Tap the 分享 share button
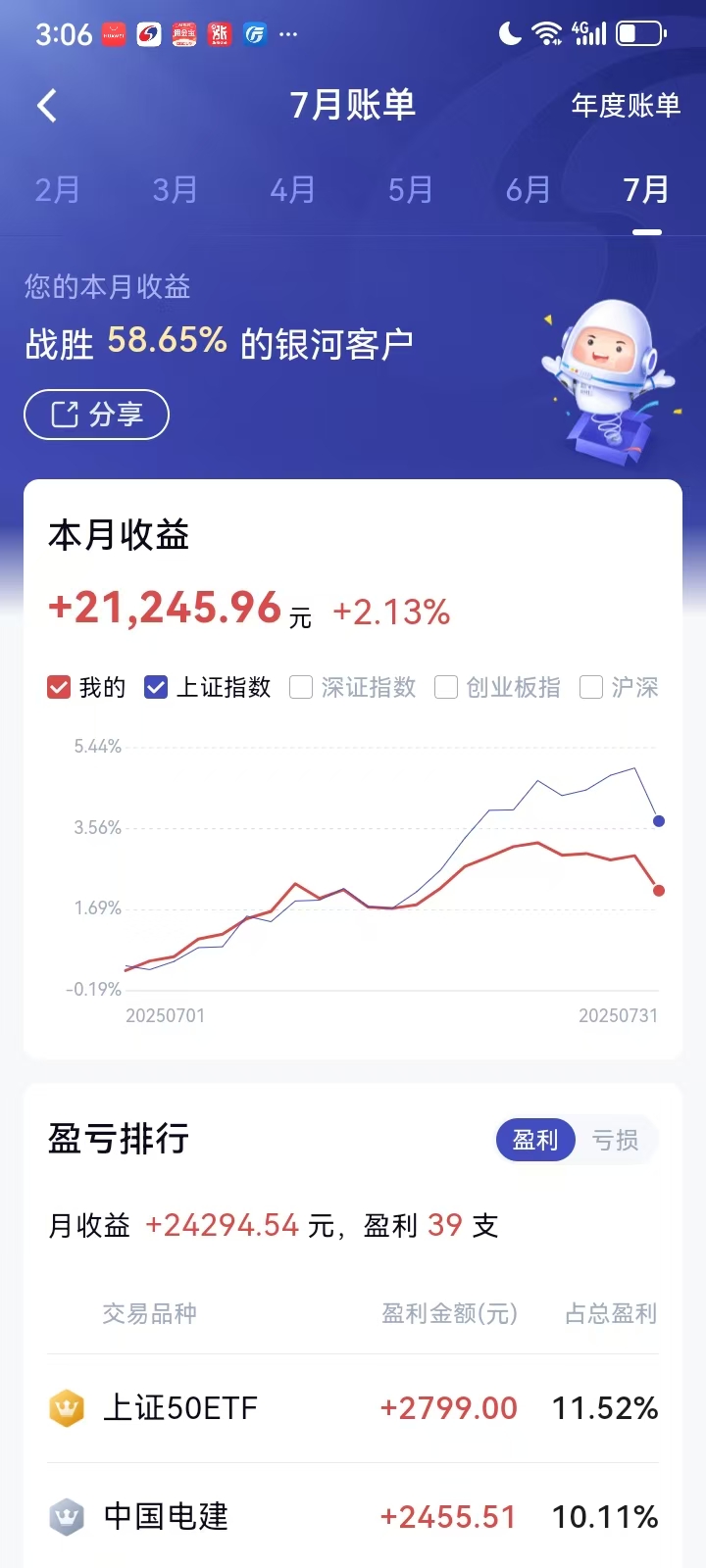Image resolution: width=706 pixels, height=1568 pixels. coord(96,415)
